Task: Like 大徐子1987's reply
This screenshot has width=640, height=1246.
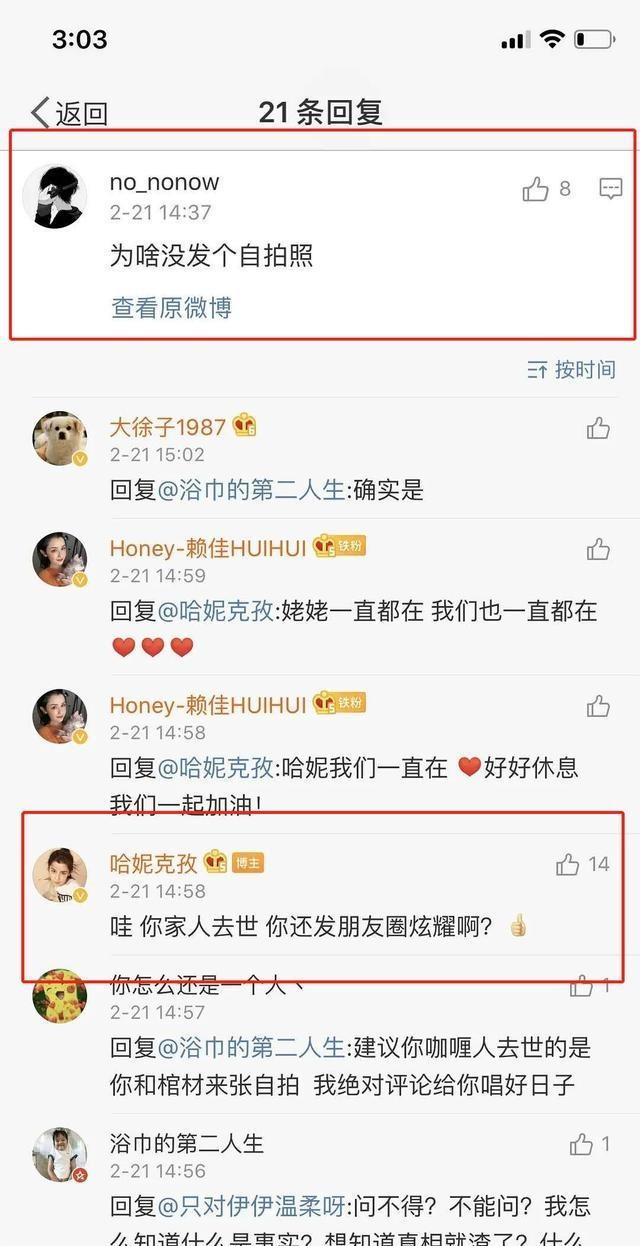Action: [598, 429]
